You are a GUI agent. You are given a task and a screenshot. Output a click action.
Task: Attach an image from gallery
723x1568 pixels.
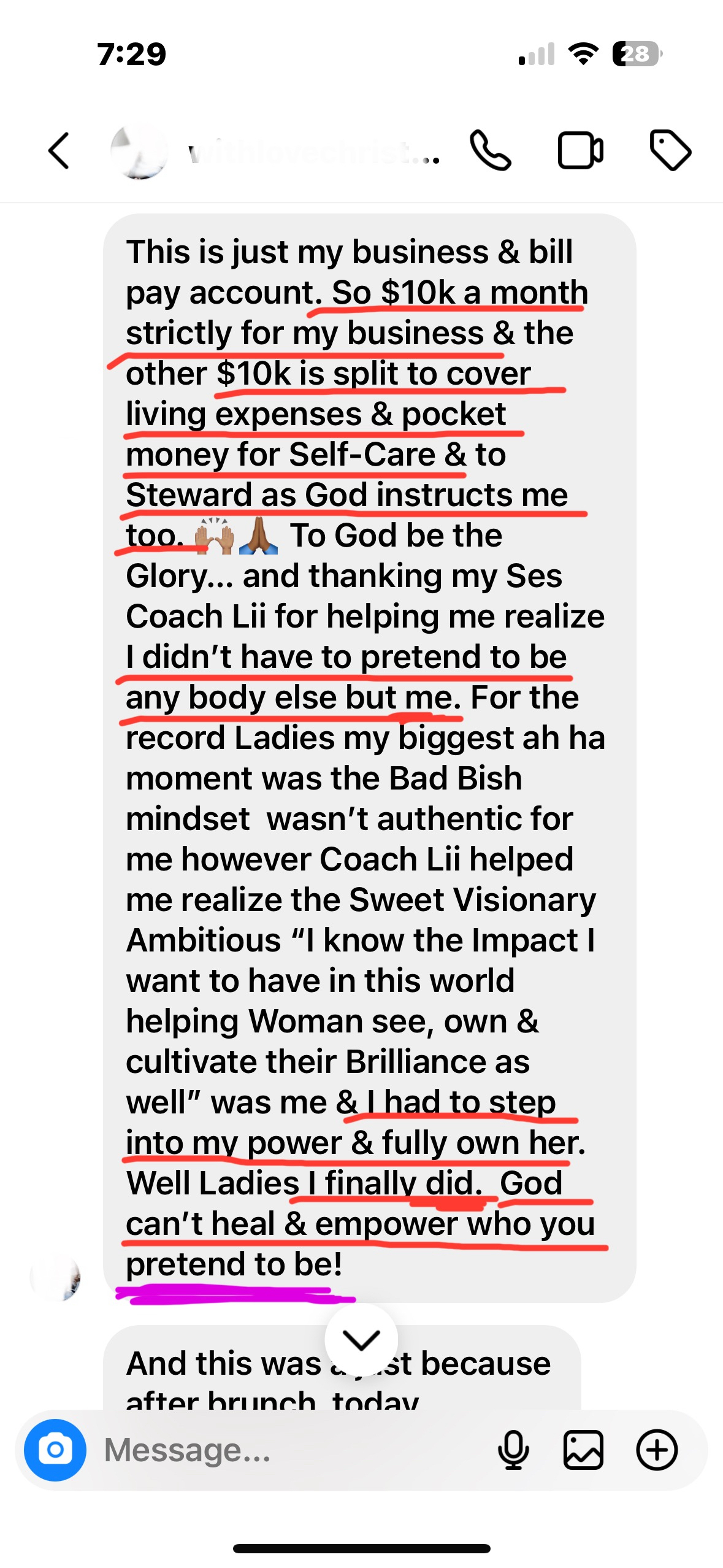(583, 1450)
